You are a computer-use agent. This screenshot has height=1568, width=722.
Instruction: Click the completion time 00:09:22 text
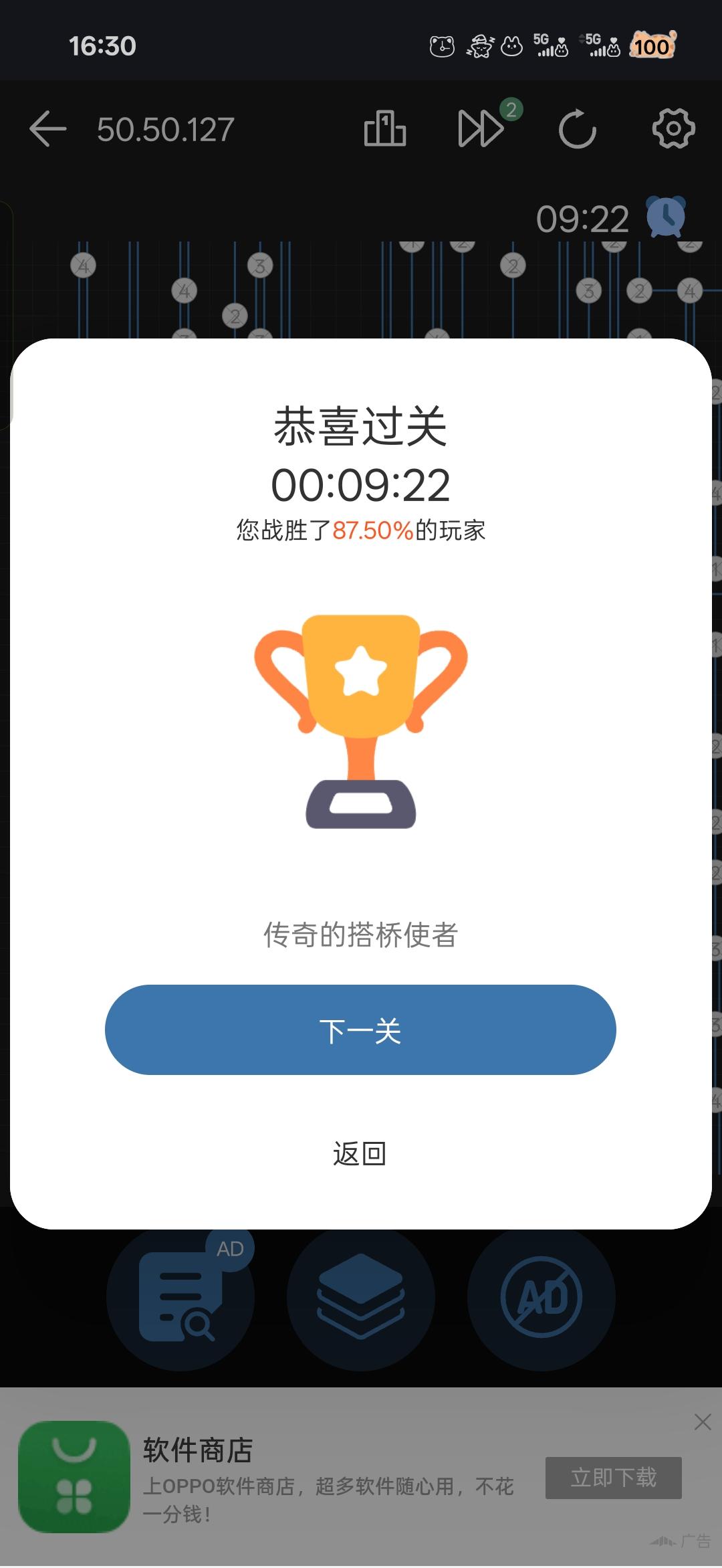[x=361, y=485]
